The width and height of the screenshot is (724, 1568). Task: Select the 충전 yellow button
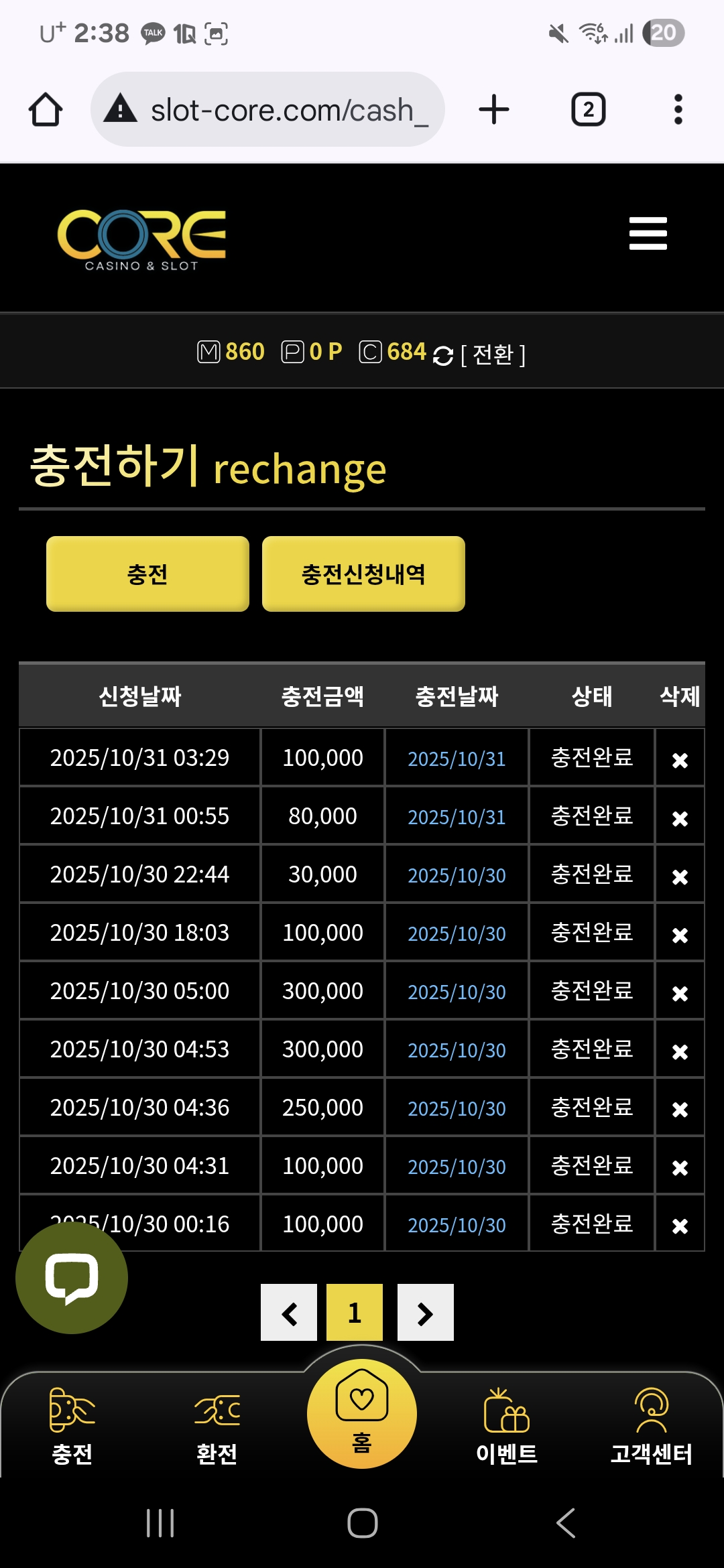[147, 574]
